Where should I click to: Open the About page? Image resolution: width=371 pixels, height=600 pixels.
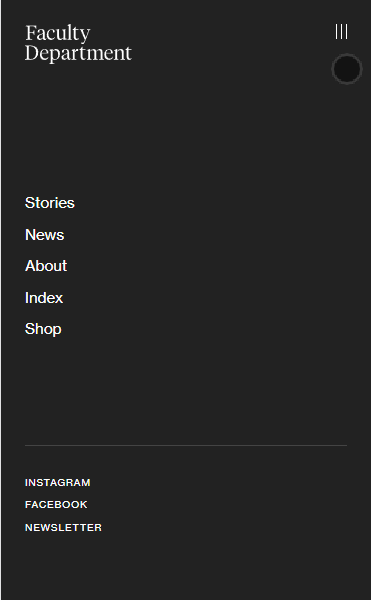46,266
